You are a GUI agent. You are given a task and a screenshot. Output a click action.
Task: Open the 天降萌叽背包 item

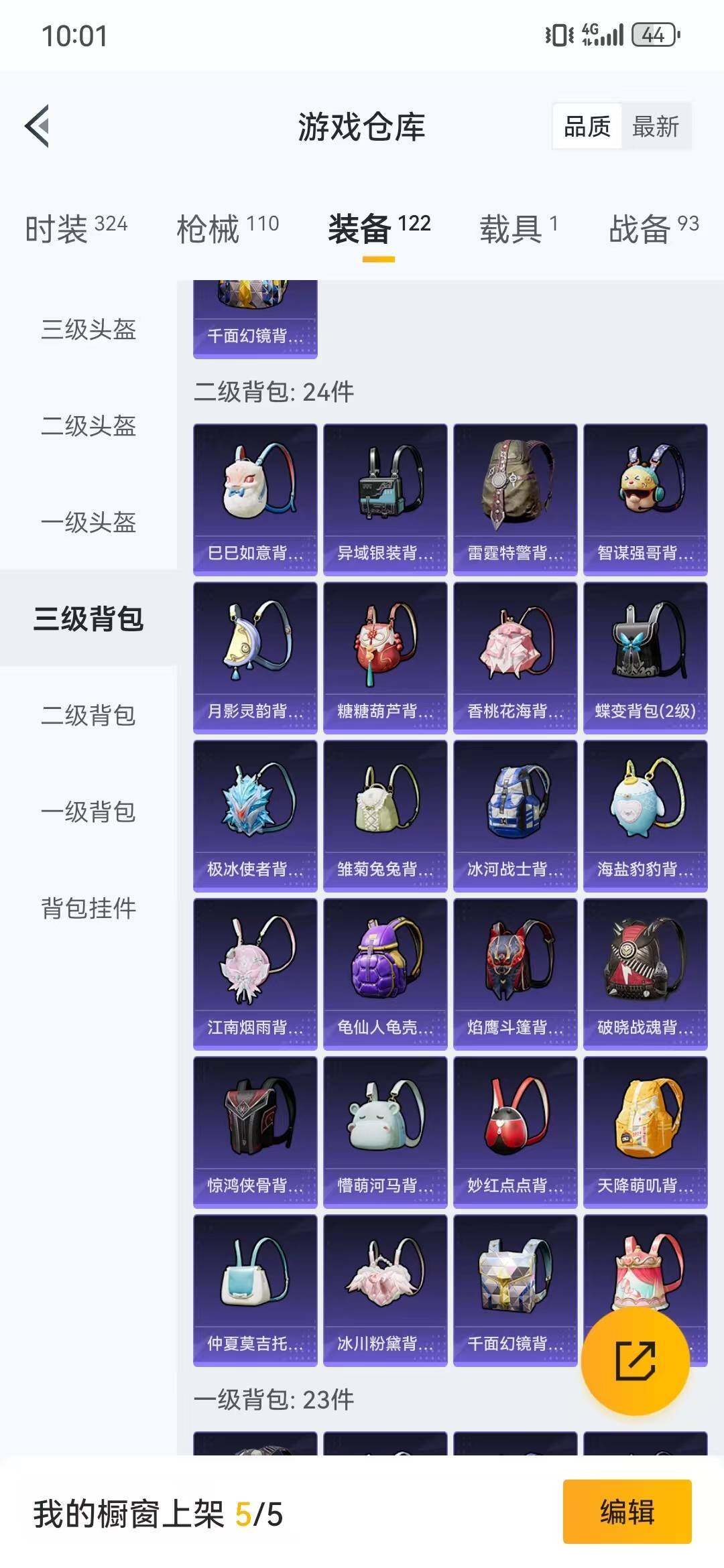(x=645, y=1129)
